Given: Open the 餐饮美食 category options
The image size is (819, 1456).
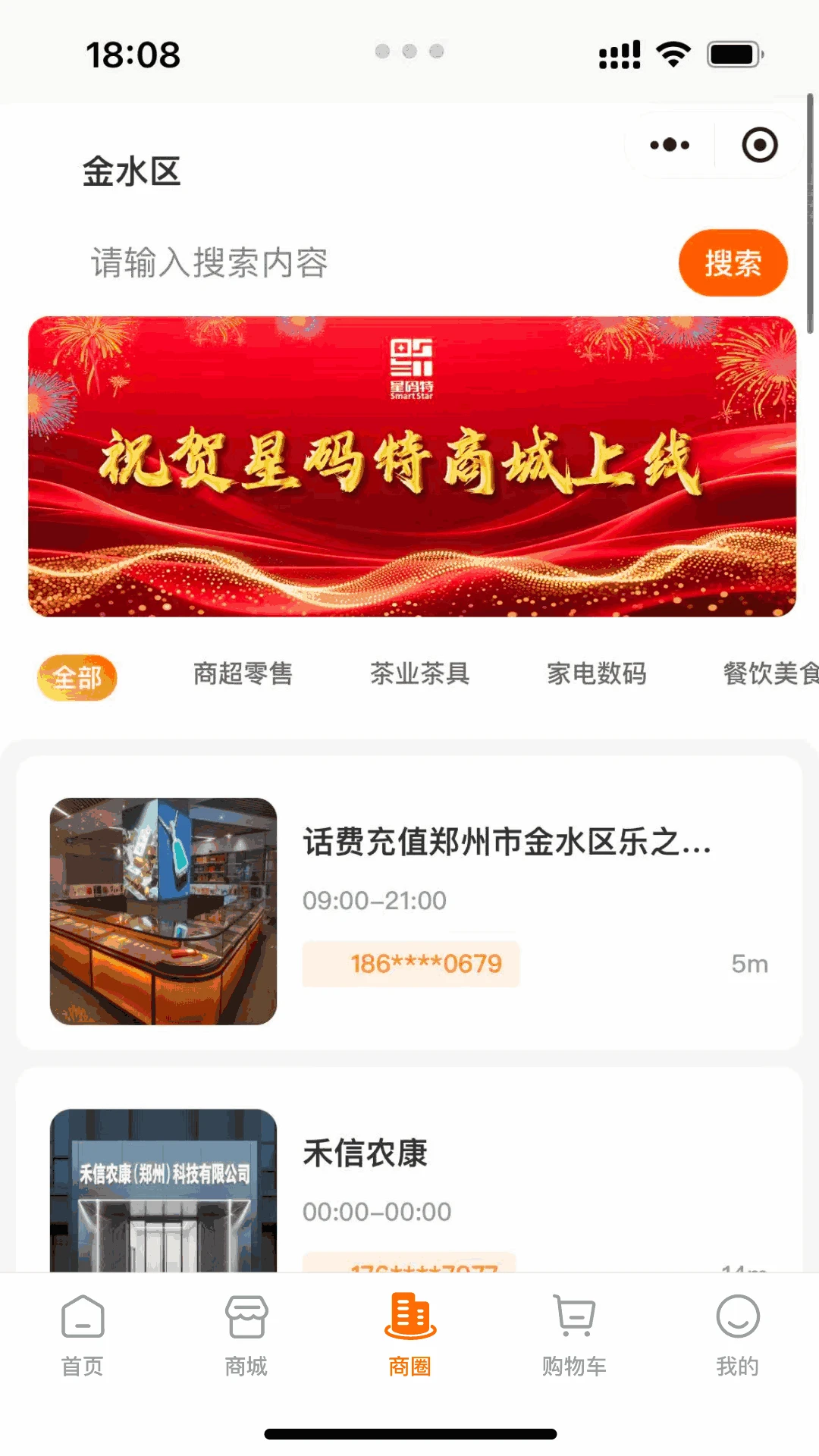Looking at the screenshot, I should point(770,674).
